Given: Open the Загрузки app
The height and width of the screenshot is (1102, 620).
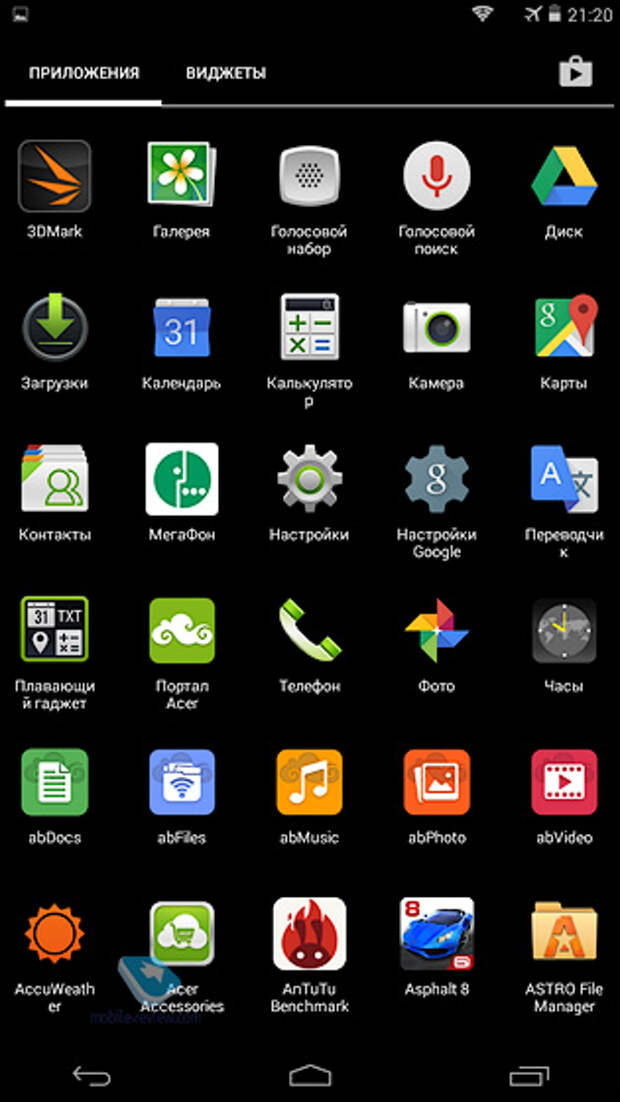Looking at the screenshot, I should coord(55,327).
